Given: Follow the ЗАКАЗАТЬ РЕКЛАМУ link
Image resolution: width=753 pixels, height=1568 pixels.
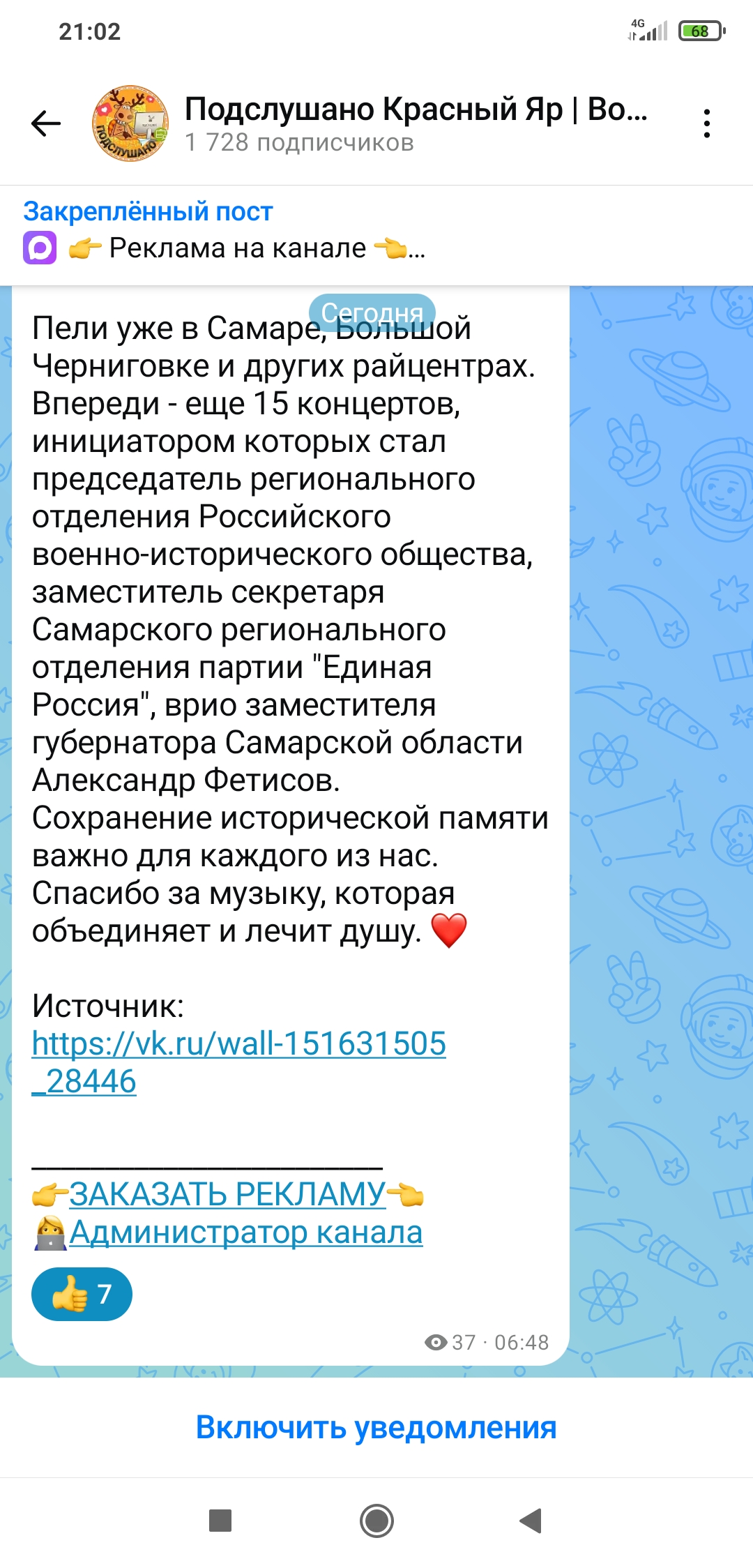Looking at the screenshot, I should point(227,1194).
